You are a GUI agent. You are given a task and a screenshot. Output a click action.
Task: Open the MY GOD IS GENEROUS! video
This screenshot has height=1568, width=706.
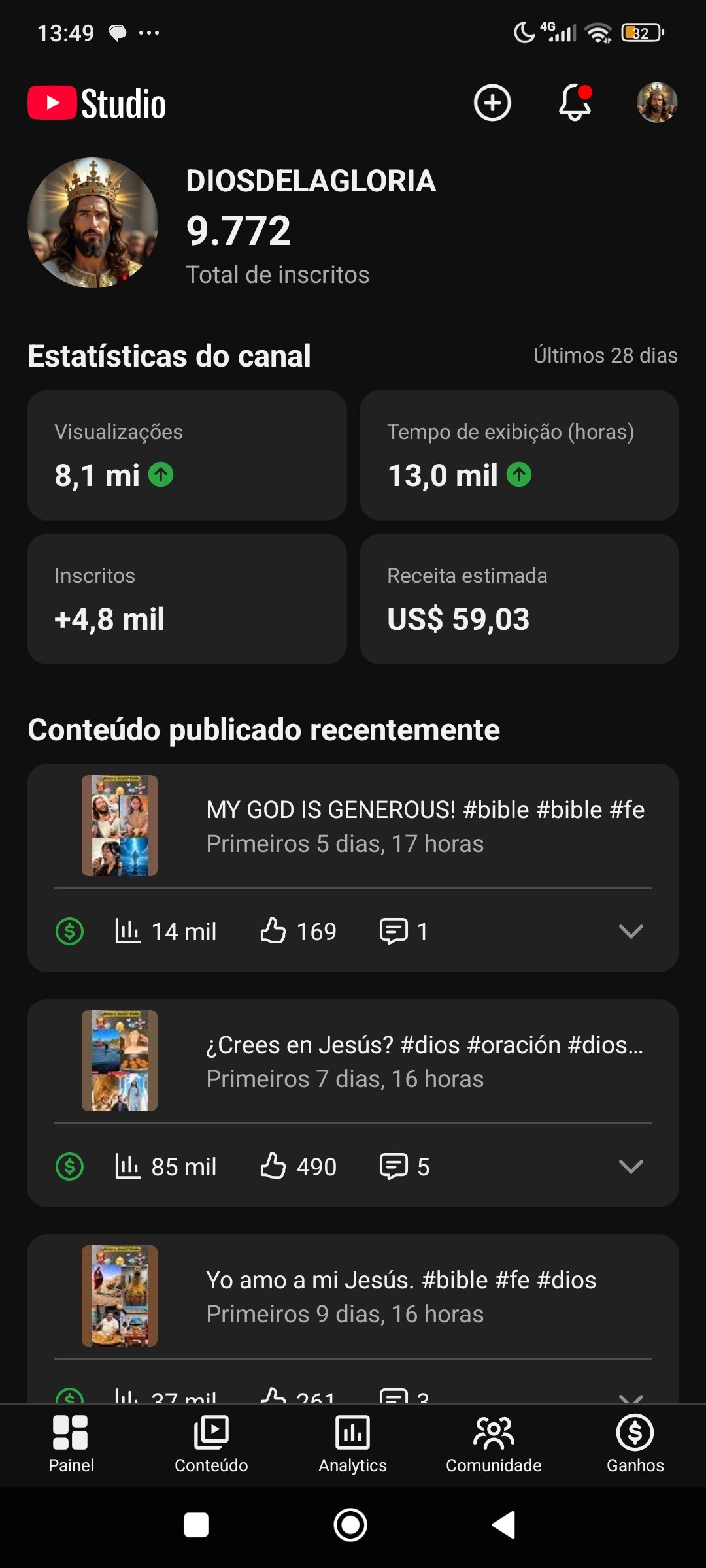(x=425, y=826)
